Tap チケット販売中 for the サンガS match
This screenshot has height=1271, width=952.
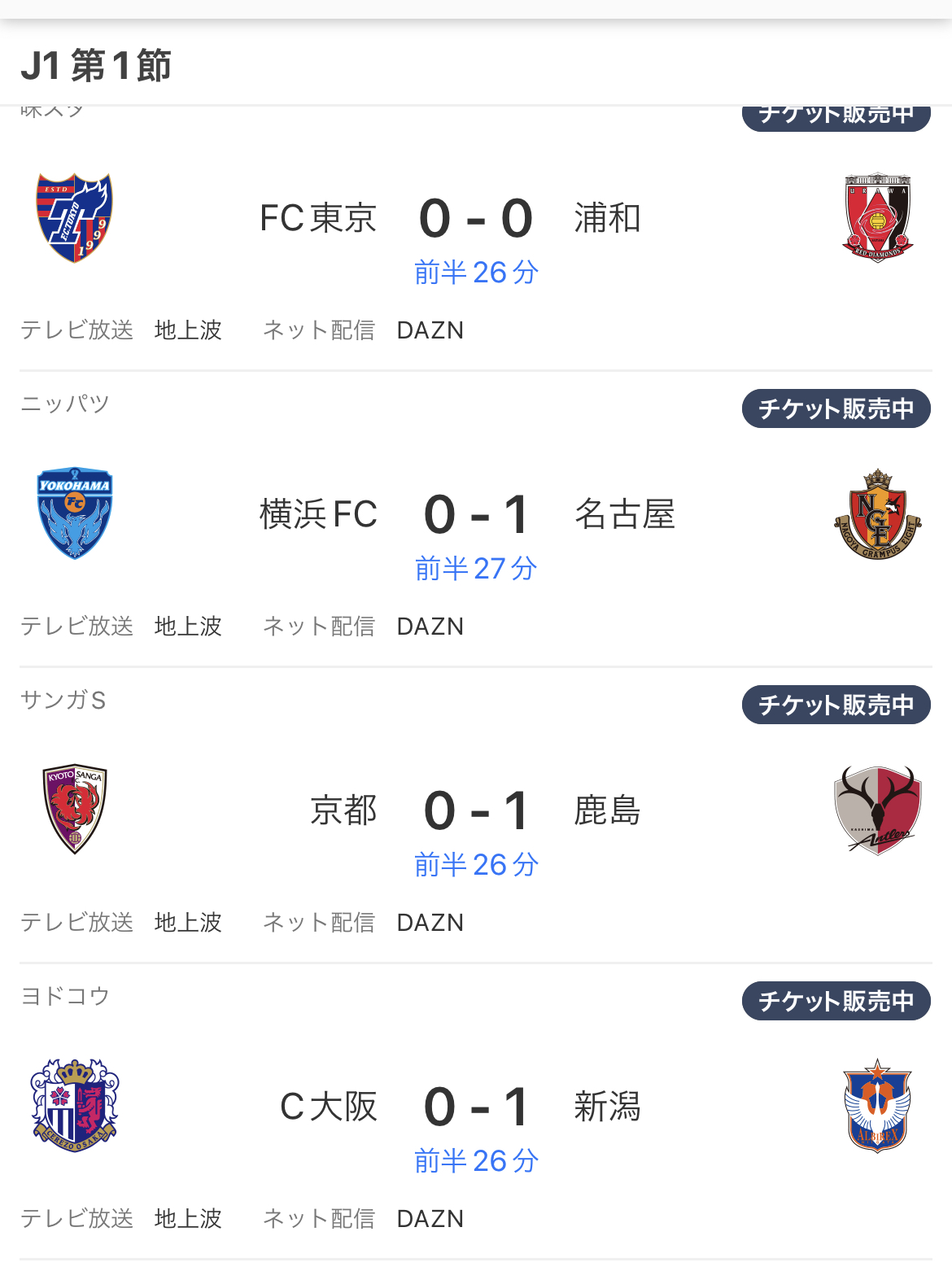click(836, 705)
